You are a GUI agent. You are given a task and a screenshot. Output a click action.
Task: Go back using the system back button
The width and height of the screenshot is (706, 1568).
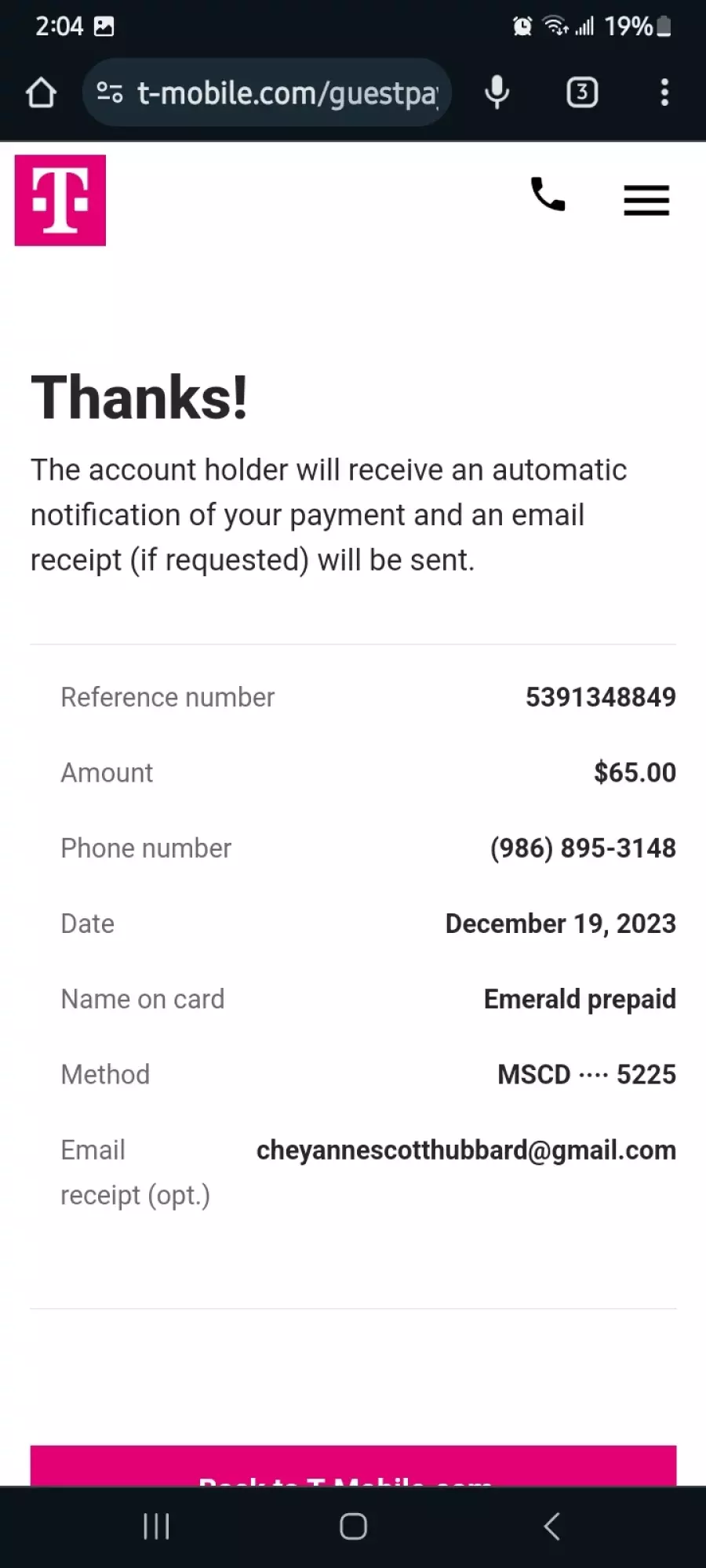[551, 1526]
